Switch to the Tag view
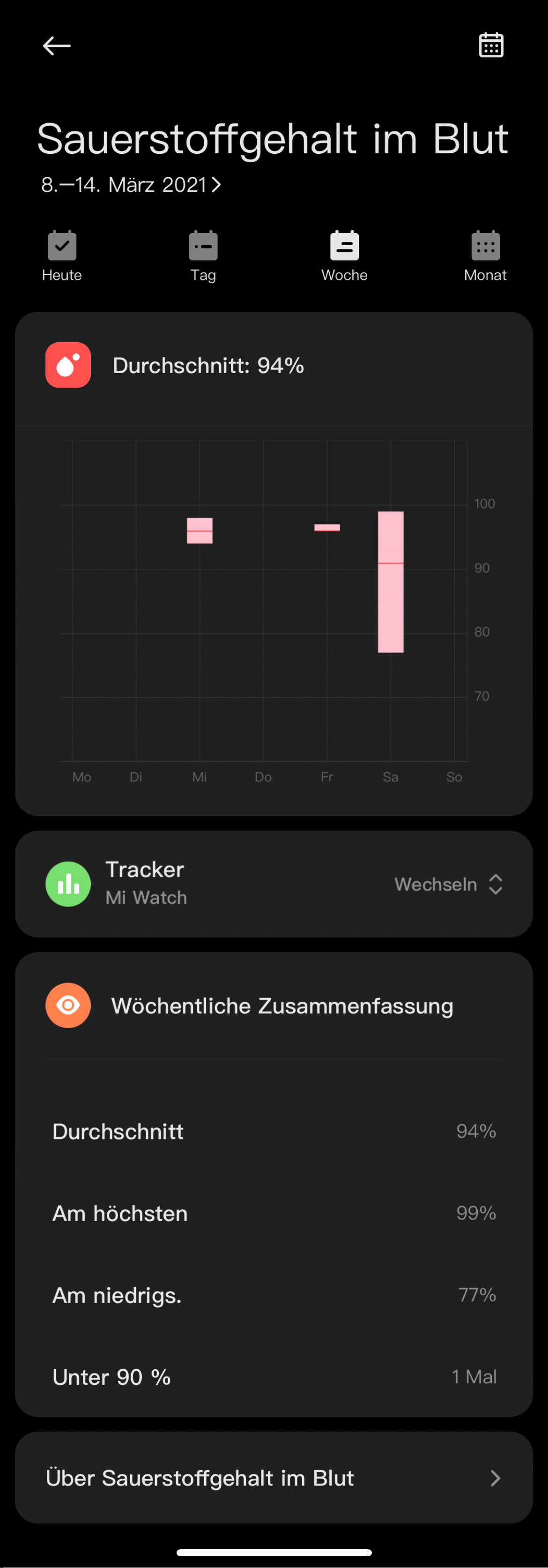 [203, 256]
